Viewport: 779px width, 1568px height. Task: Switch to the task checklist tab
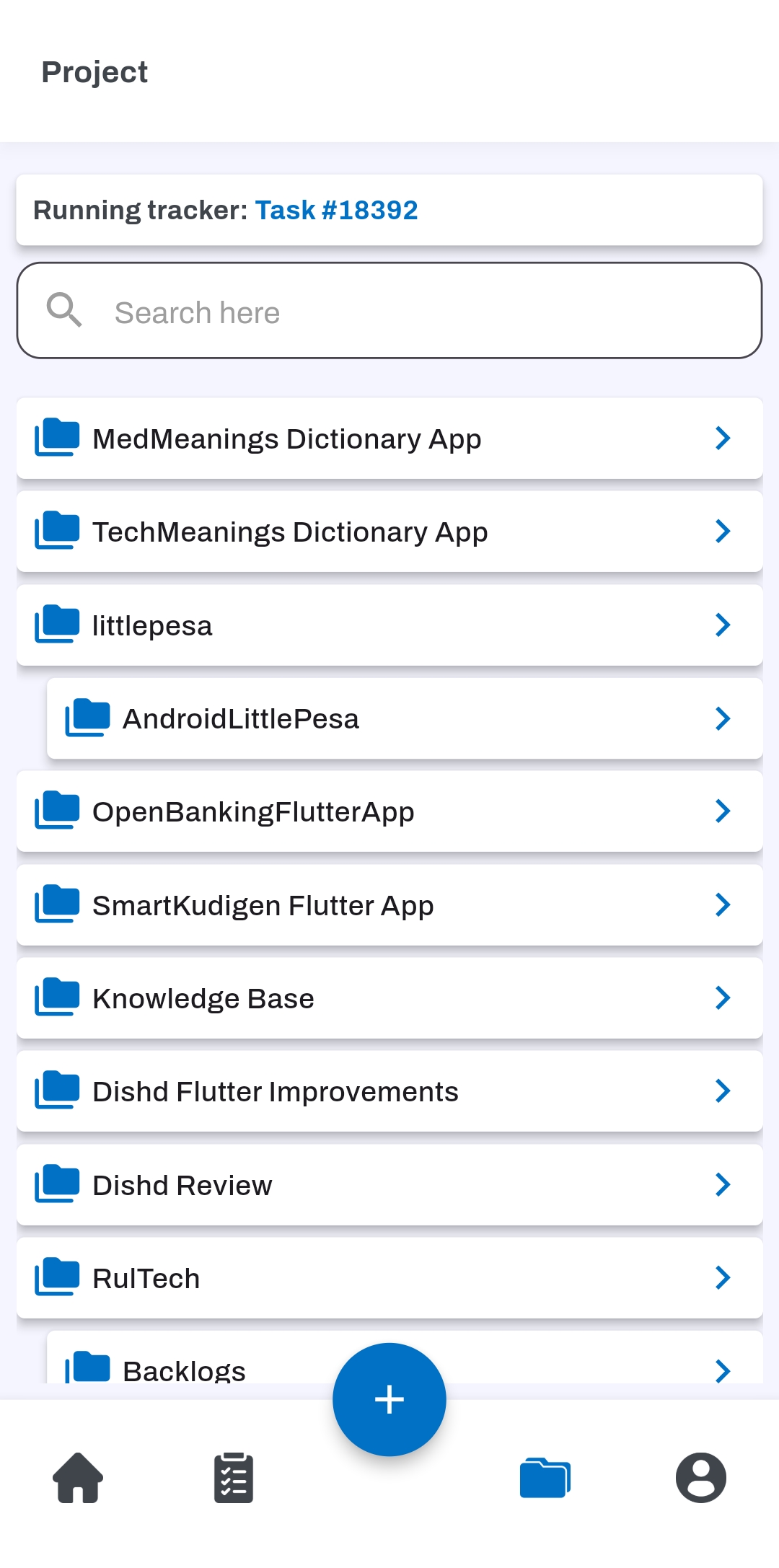point(234,1478)
